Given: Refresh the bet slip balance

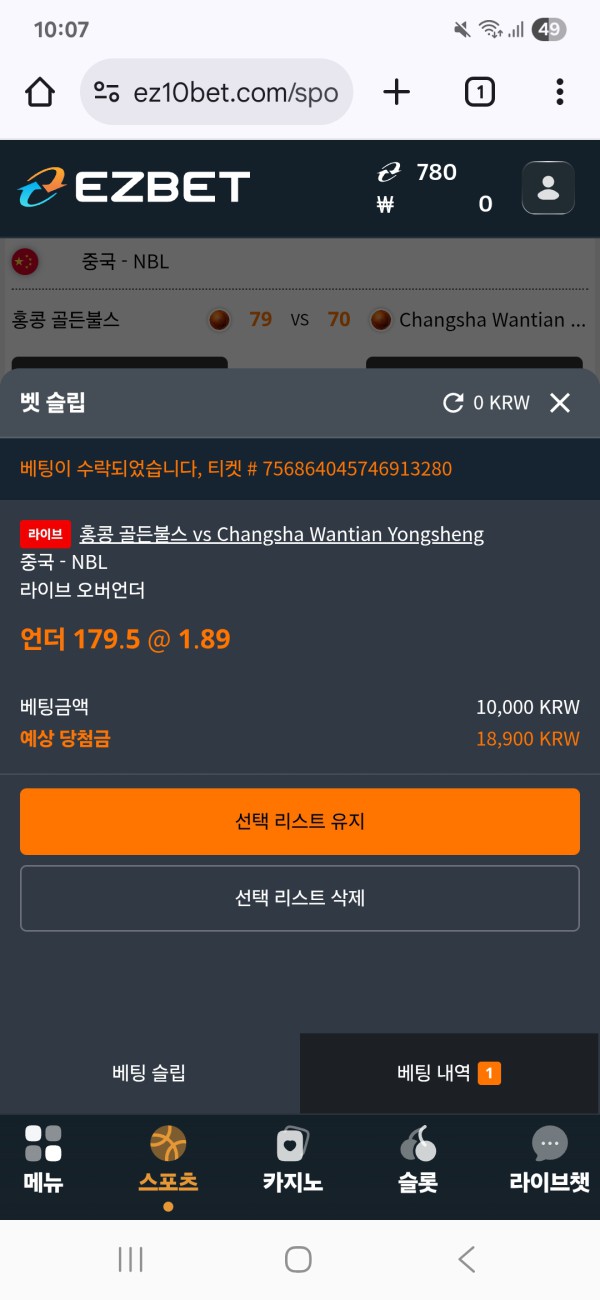Looking at the screenshot, I should (x=453, y=403).
